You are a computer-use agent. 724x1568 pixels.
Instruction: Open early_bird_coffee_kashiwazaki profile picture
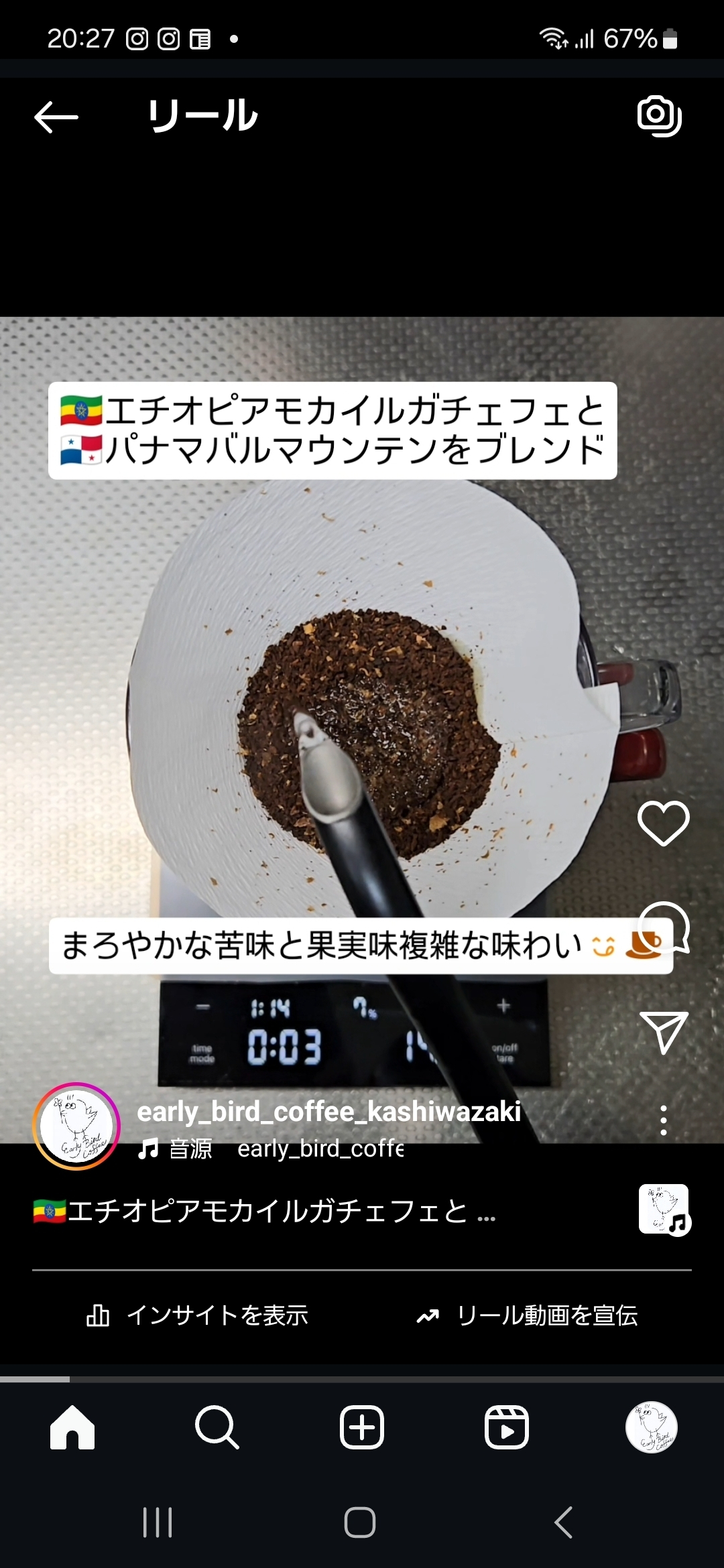pos(76,1126)
